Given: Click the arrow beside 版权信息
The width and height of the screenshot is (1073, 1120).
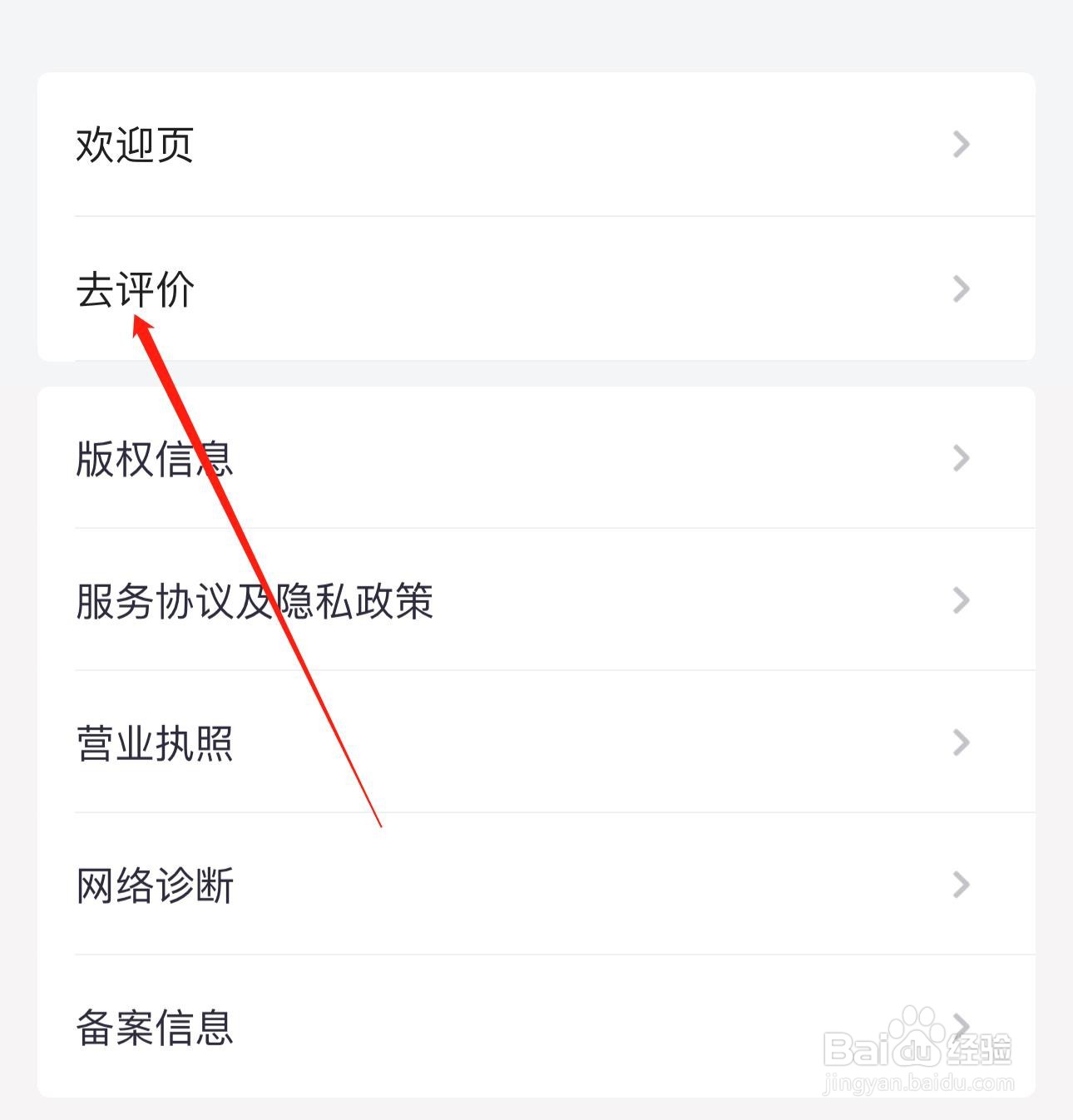Looking at the screenshot, I should pos(961,458).
